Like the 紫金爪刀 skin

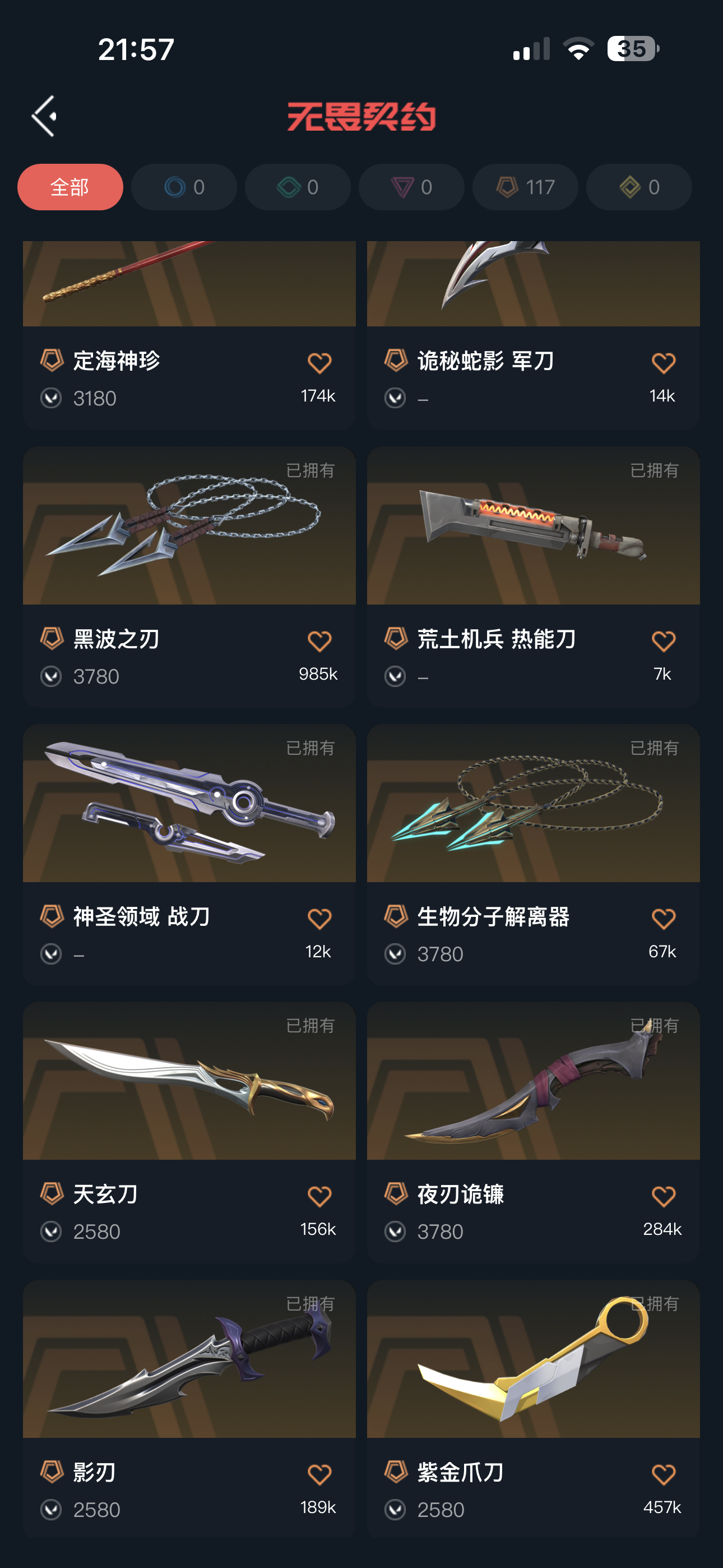662,1475
